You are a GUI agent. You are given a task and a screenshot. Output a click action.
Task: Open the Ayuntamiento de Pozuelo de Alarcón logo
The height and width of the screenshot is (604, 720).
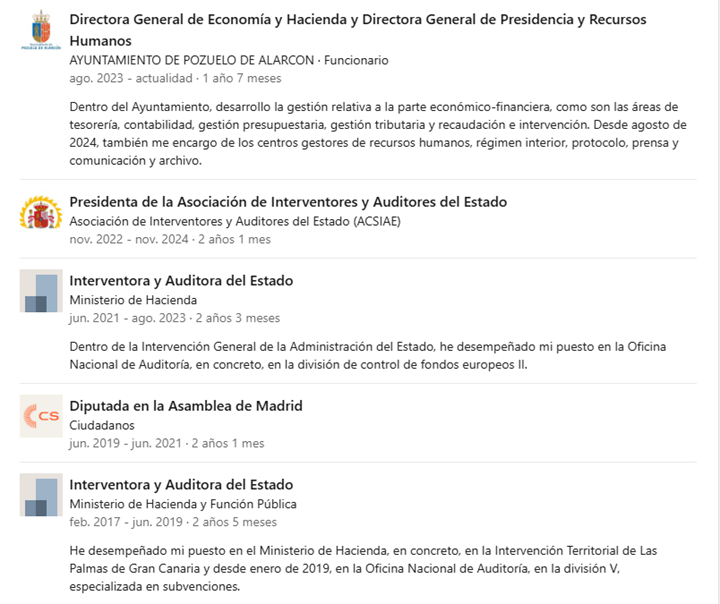[41, 29]
